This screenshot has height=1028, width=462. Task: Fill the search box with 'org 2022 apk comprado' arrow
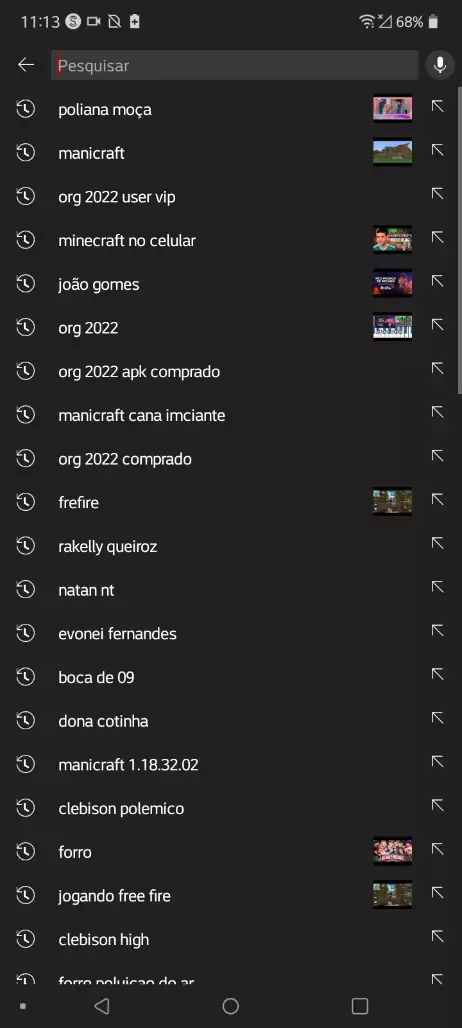437,369
